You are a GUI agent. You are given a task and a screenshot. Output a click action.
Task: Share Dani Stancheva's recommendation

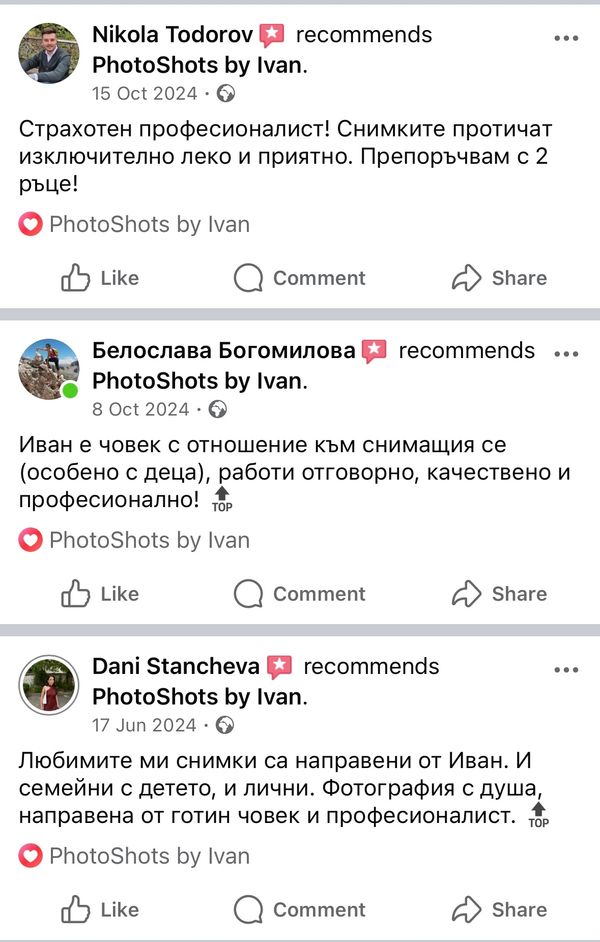(x=499, y=910)
